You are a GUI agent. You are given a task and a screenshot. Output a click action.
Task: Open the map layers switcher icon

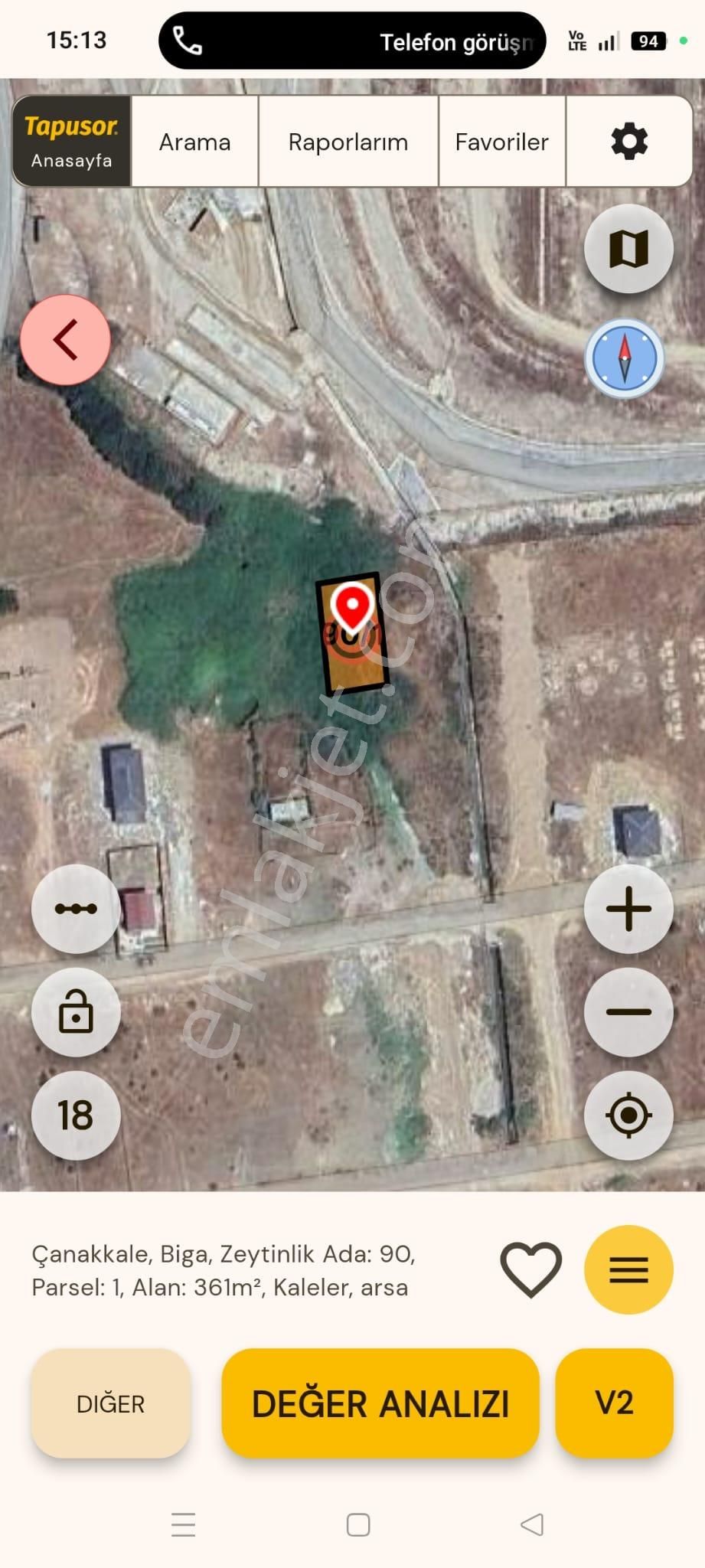(628, 248)
